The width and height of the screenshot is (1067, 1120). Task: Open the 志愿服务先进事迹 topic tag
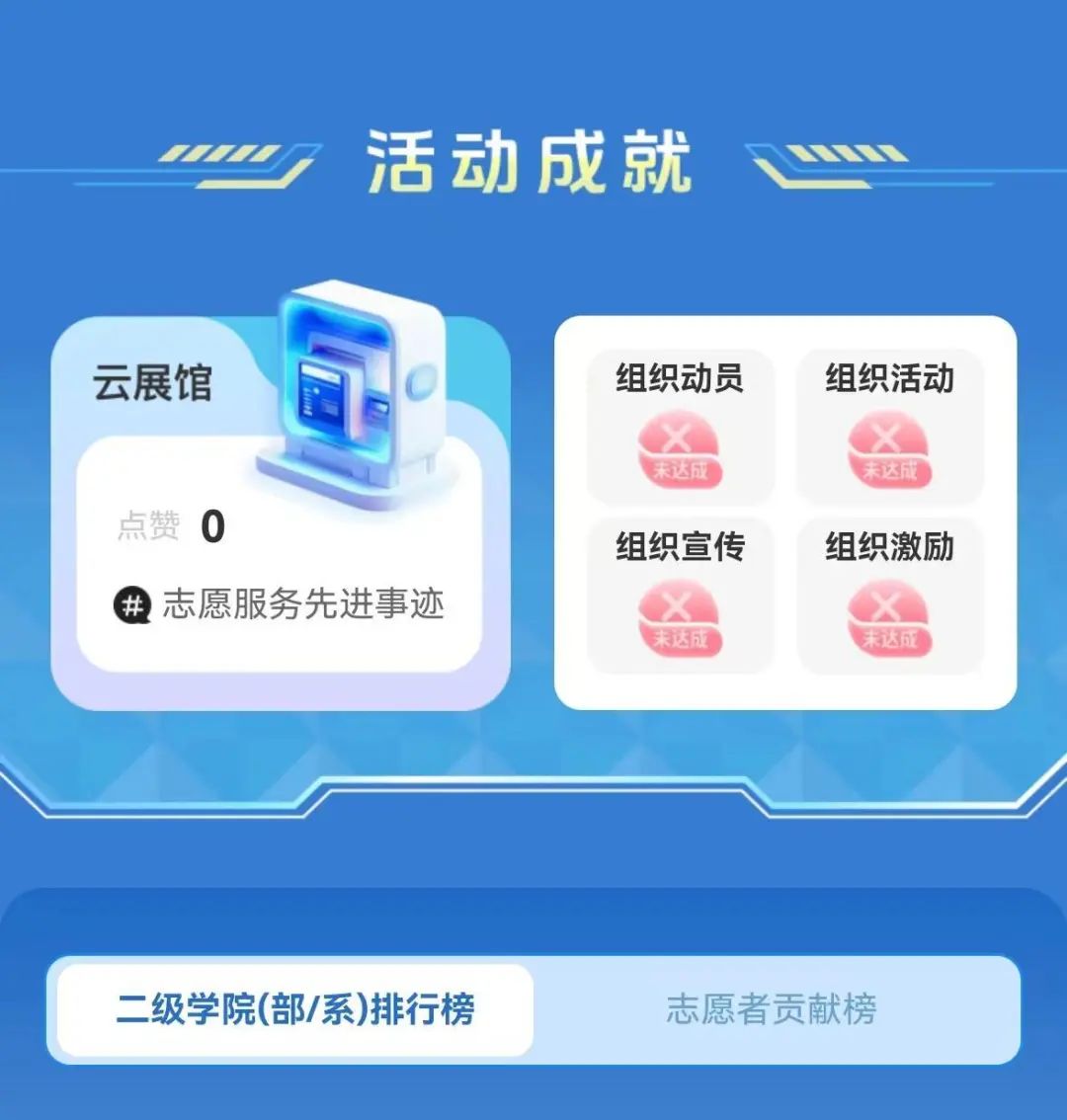280,604
